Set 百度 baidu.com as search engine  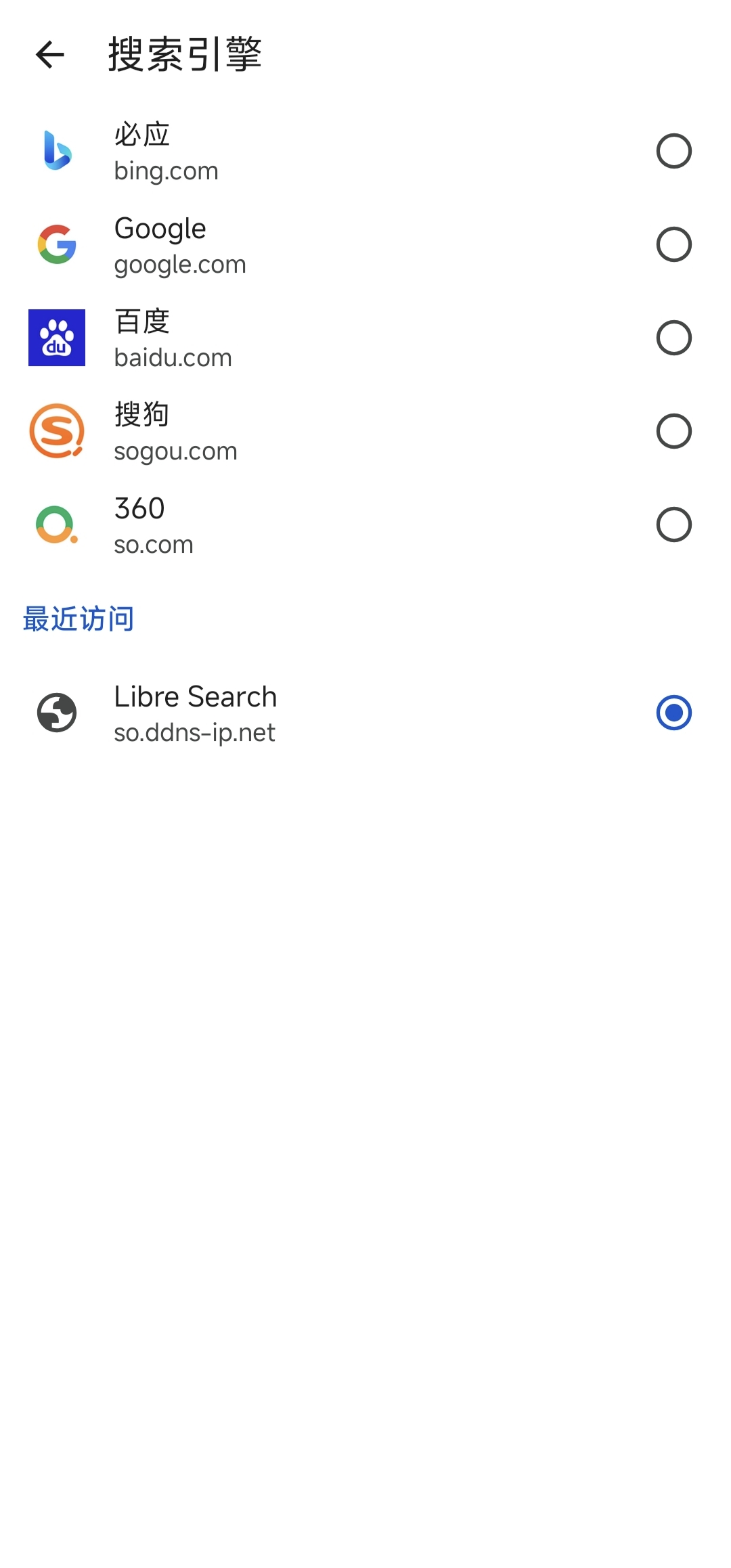click(x=365, y=338)
